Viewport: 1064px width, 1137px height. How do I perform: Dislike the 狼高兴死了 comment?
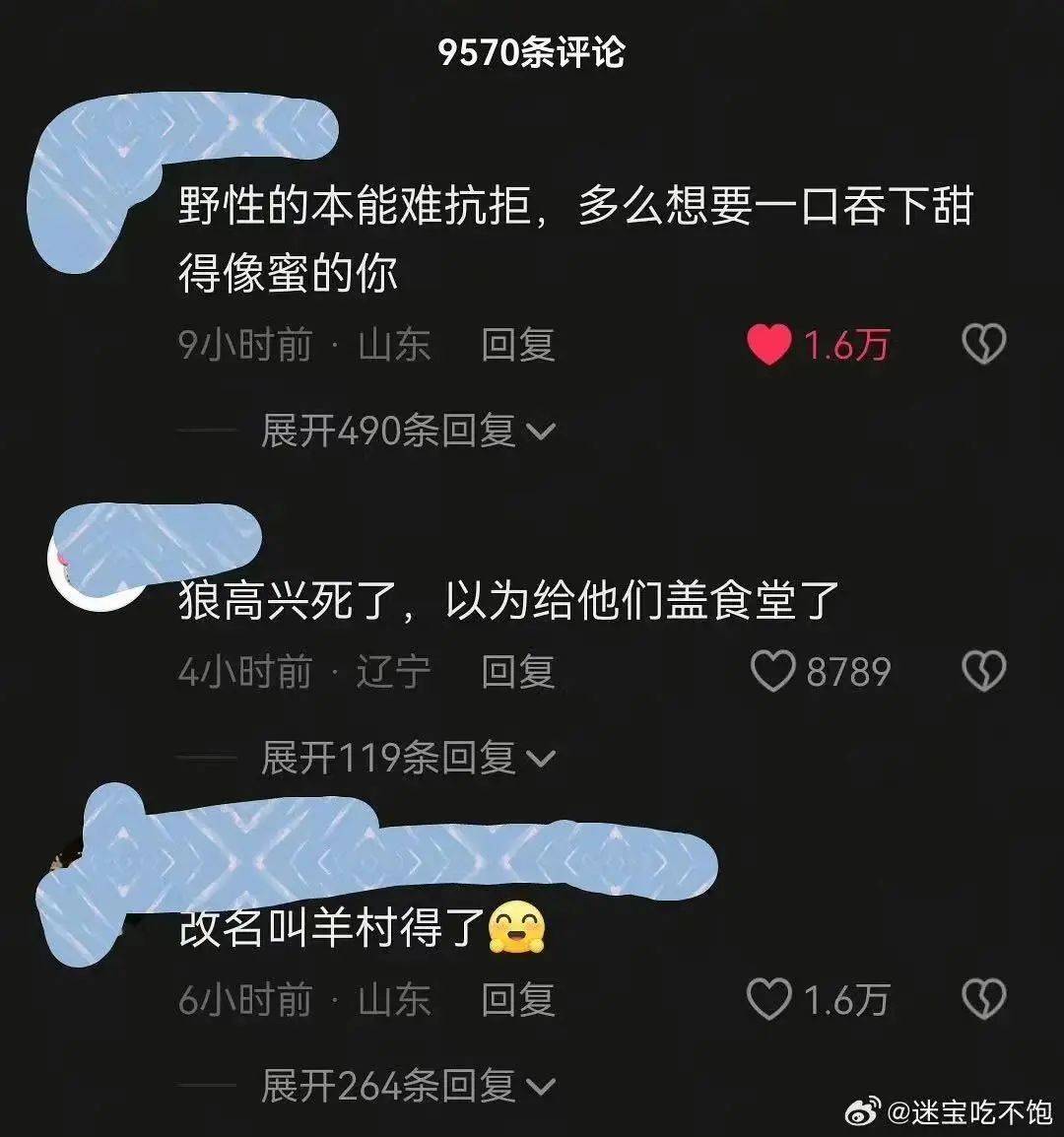pos(982,672)
